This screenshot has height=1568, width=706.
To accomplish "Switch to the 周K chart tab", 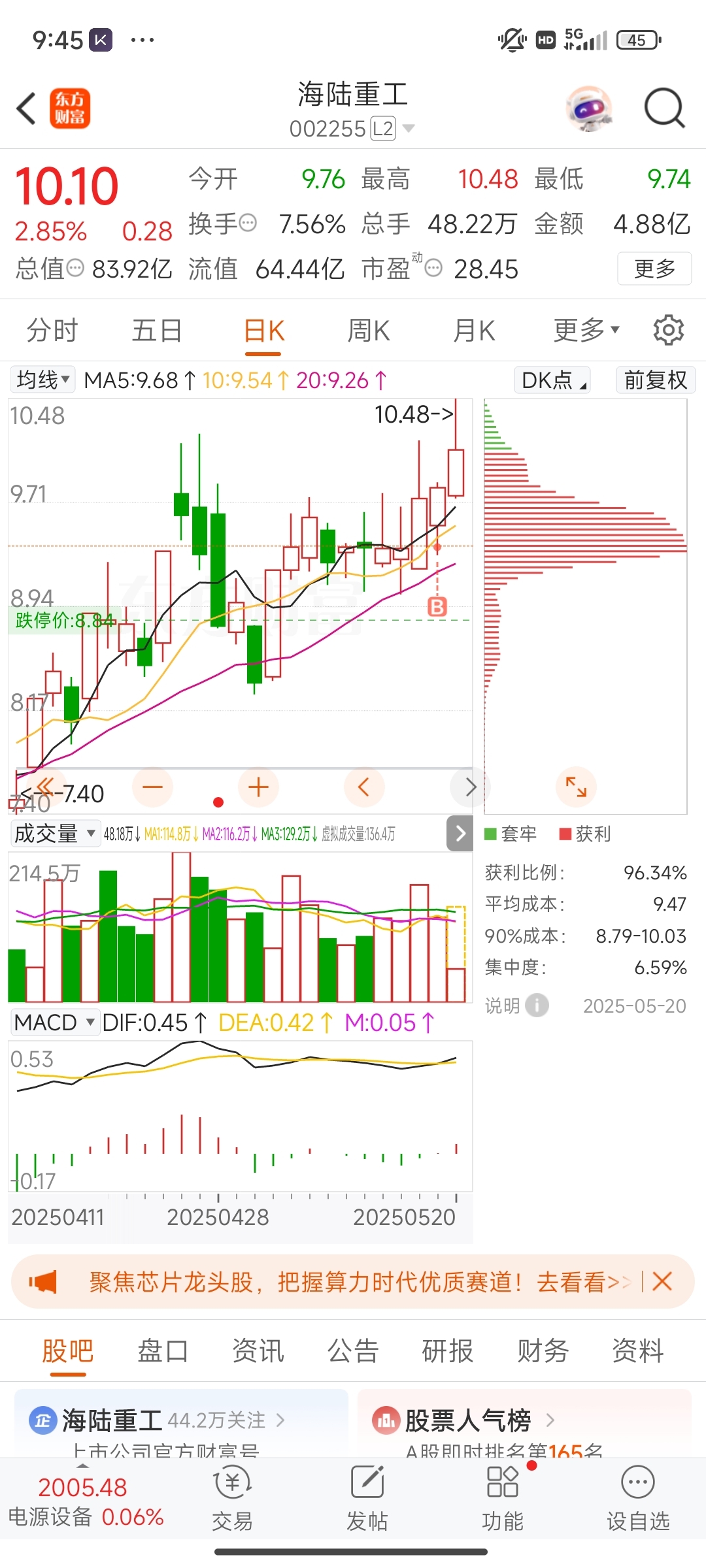I will pos(368,331).
